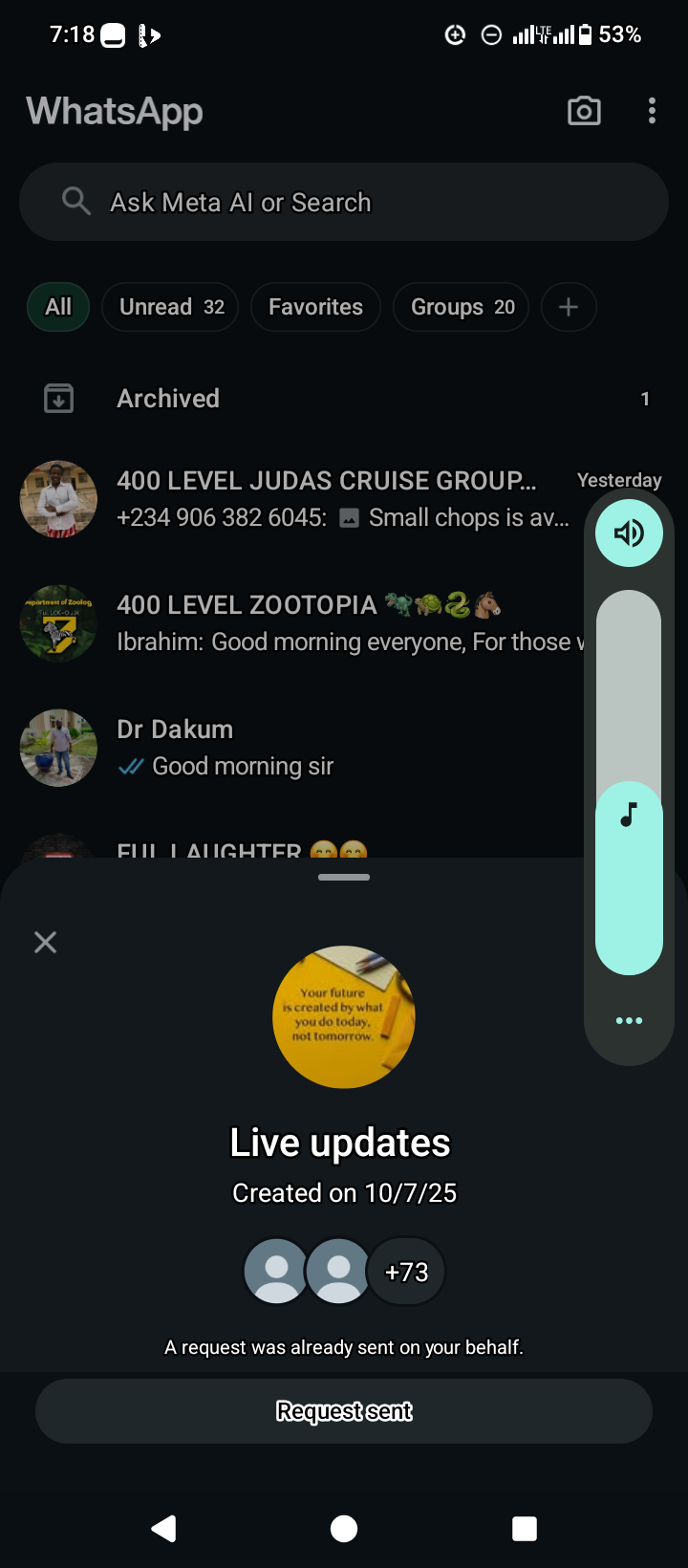Show only Groups chats
The image size is (688, 1568).
[x=462, y=307]
